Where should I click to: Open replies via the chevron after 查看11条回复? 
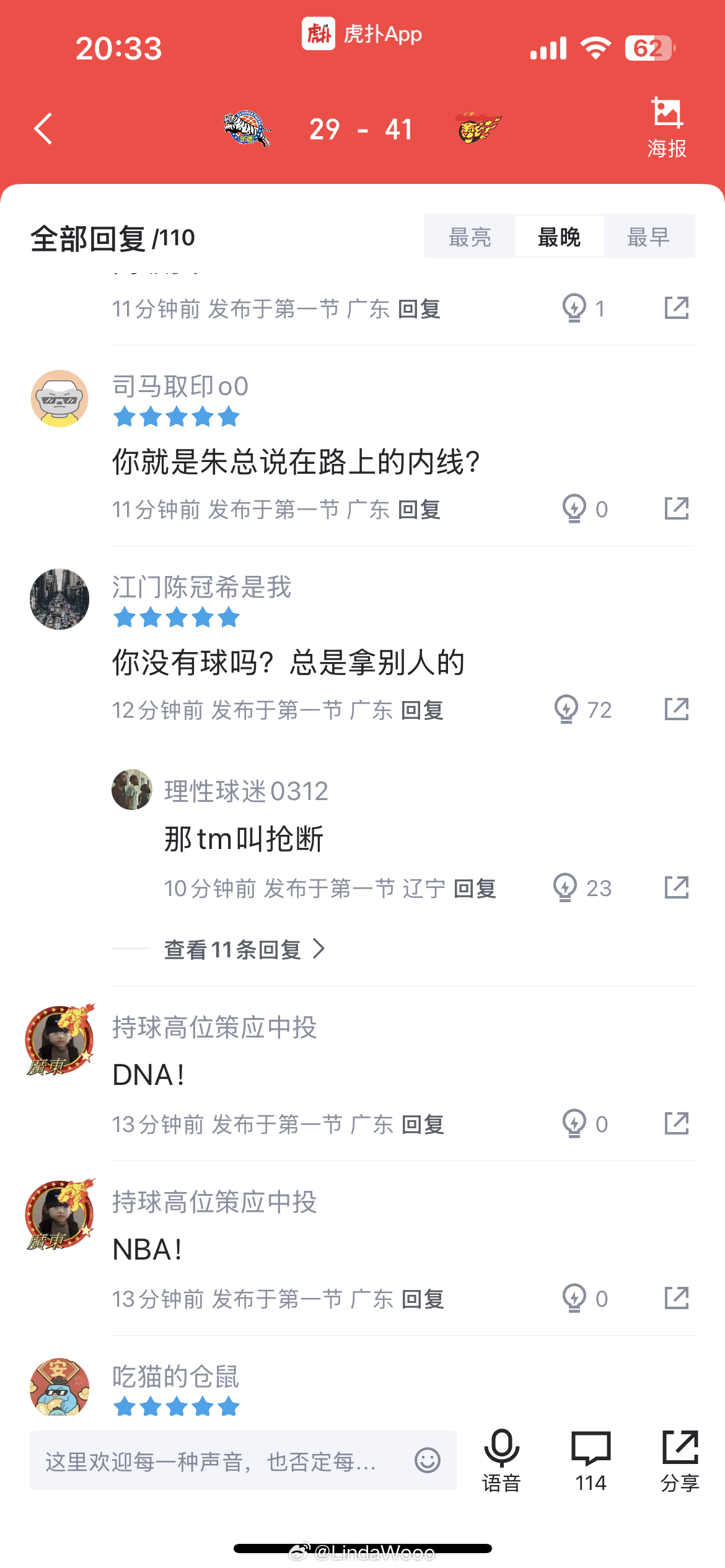[320, 949]
